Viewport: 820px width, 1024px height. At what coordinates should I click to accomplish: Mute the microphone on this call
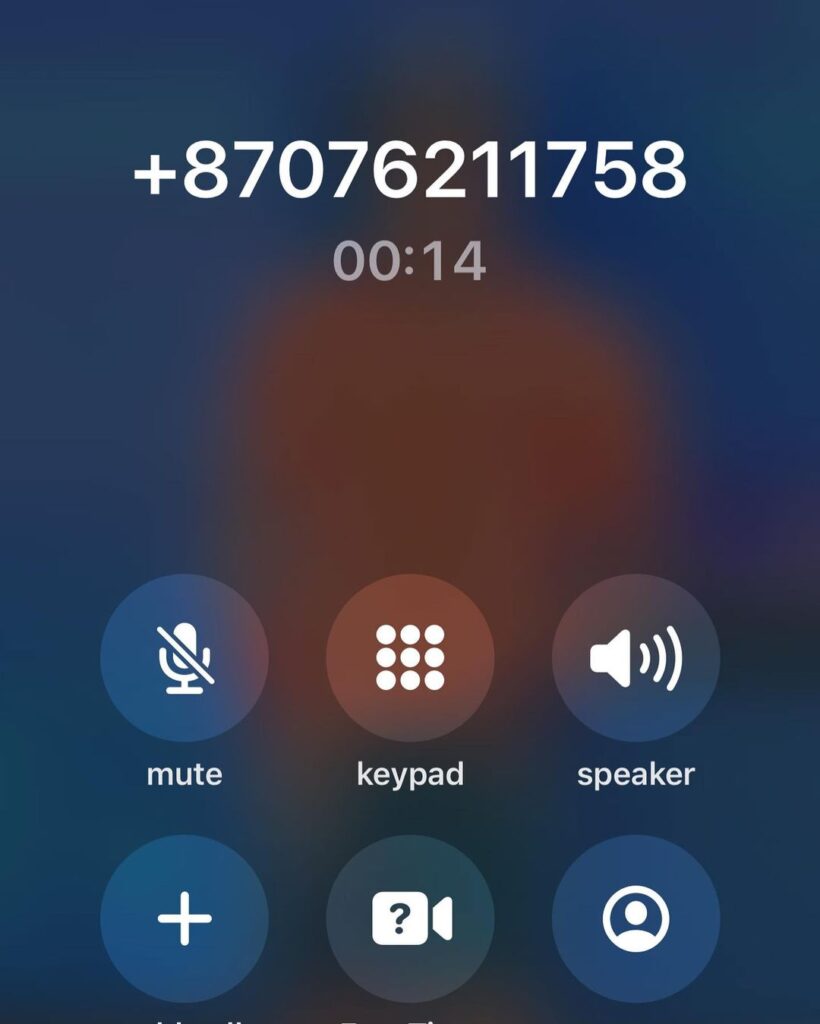click(184, 657)
